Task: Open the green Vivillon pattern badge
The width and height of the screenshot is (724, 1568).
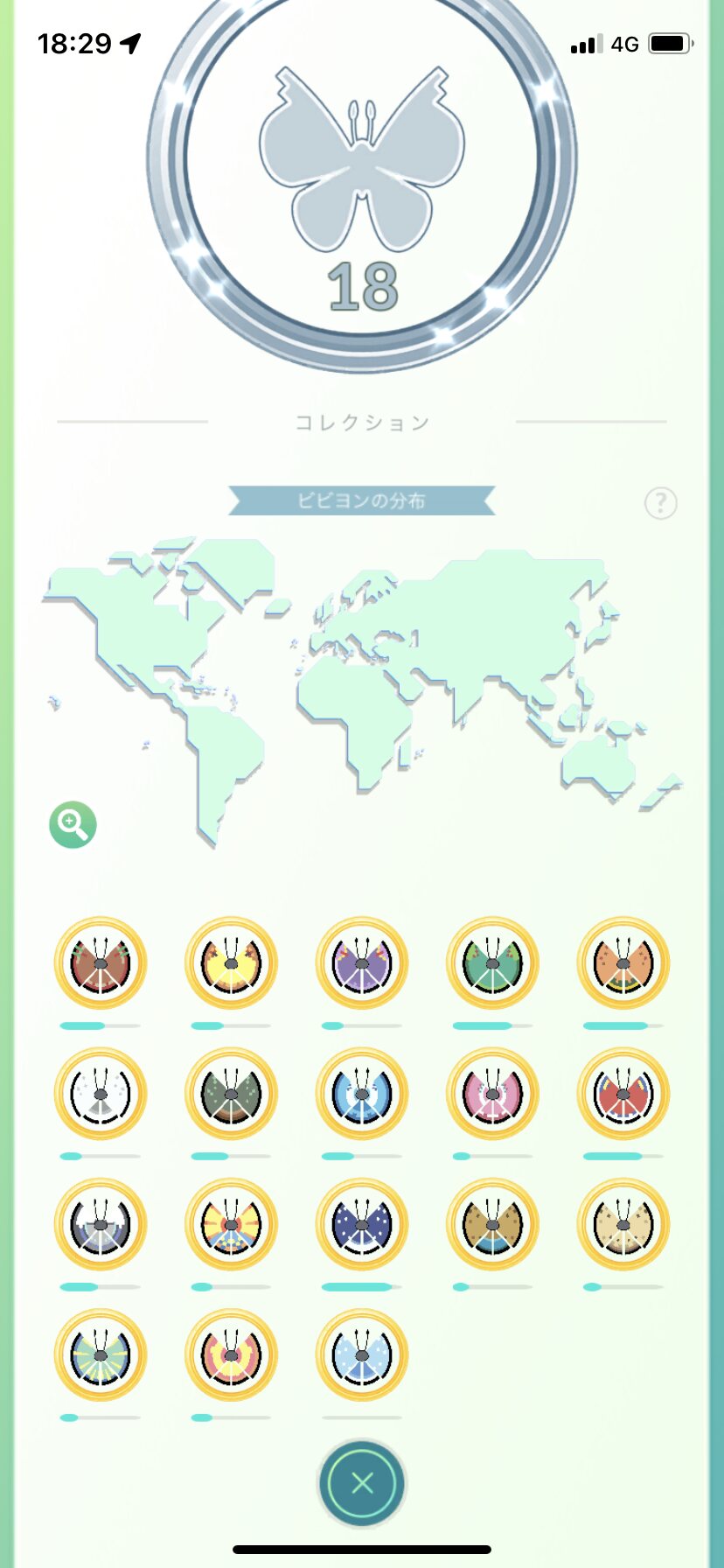Action: pos(492,962)
